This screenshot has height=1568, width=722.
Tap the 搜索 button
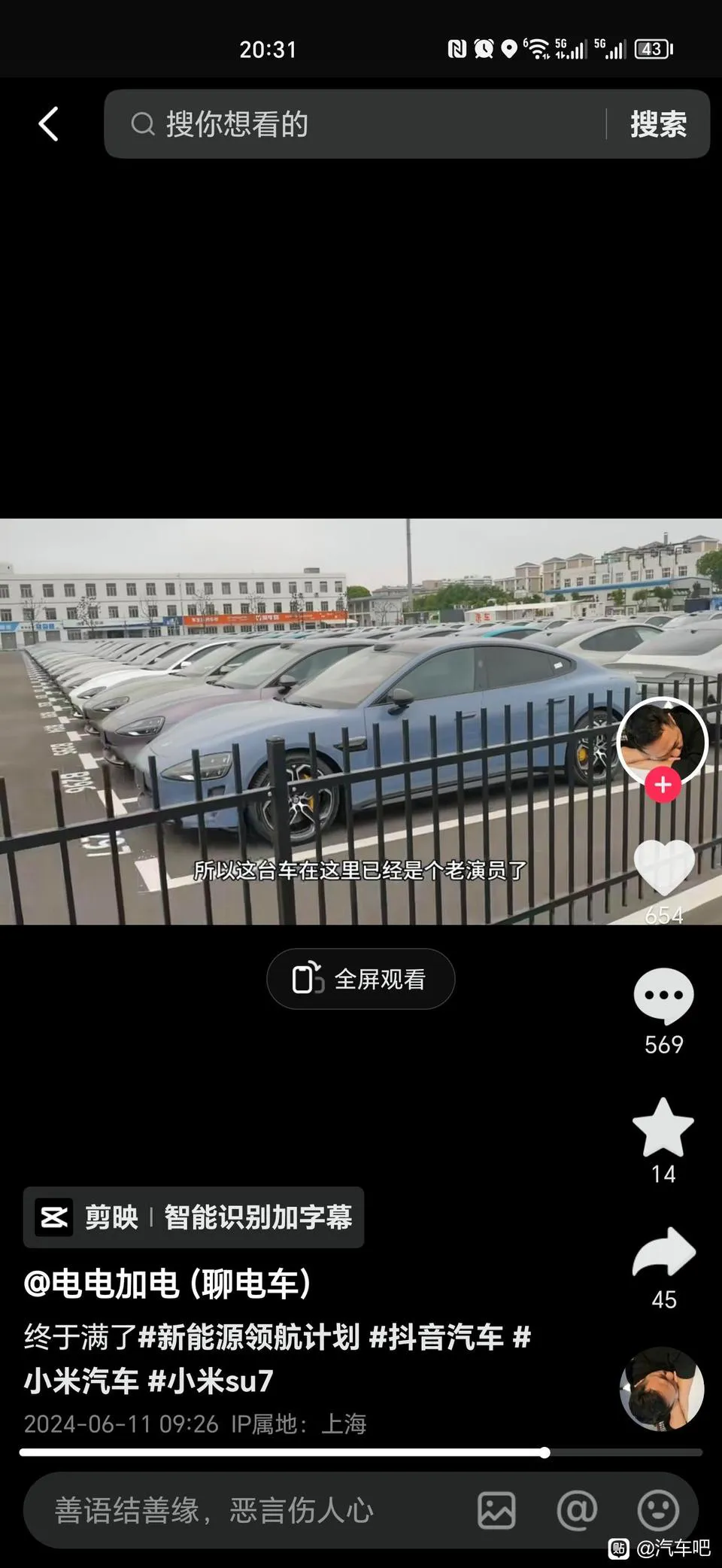coord(658,124)
